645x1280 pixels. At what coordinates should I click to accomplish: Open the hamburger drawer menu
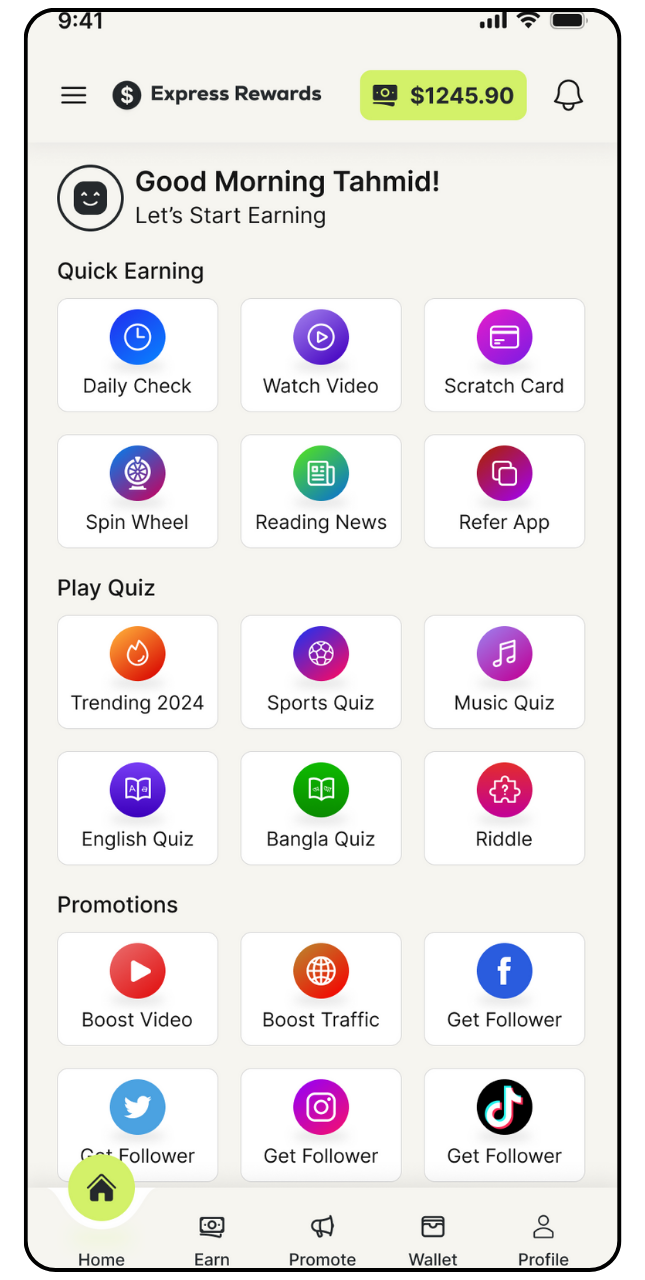click(74, 95)
